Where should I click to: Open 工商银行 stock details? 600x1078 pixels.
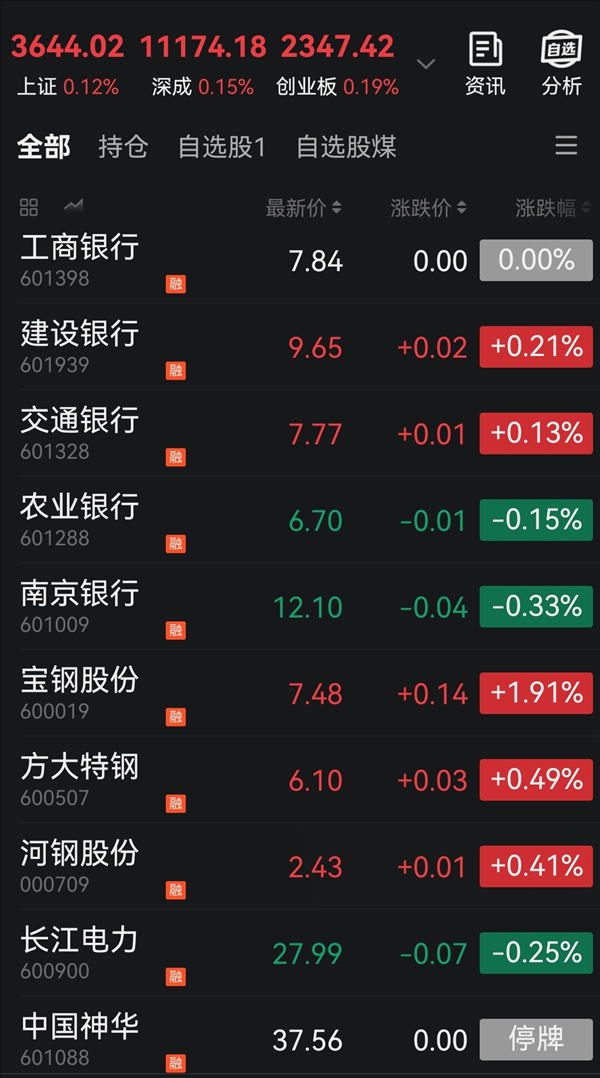pos(300,261)
